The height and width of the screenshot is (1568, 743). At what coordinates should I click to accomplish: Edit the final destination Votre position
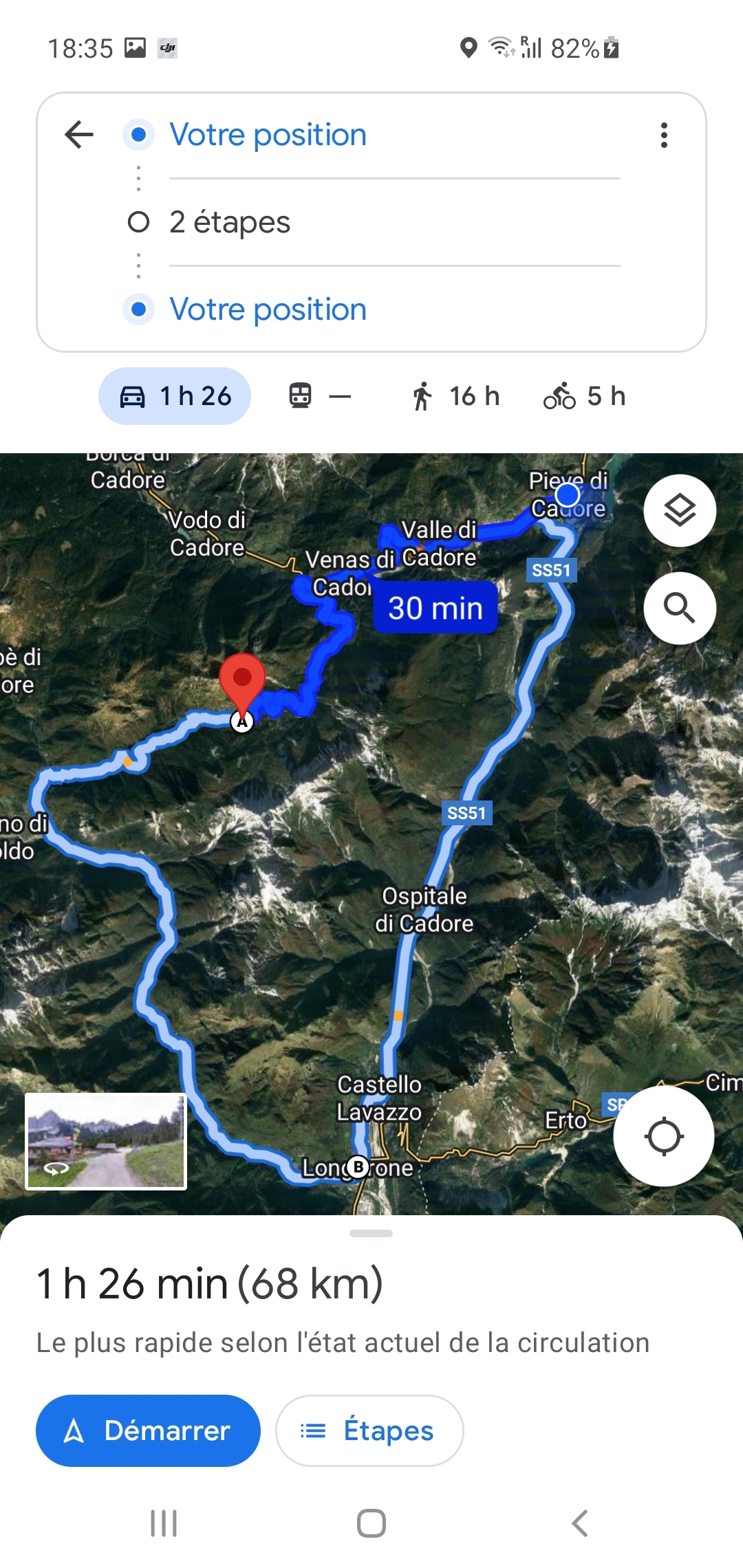tap(268, 309)
